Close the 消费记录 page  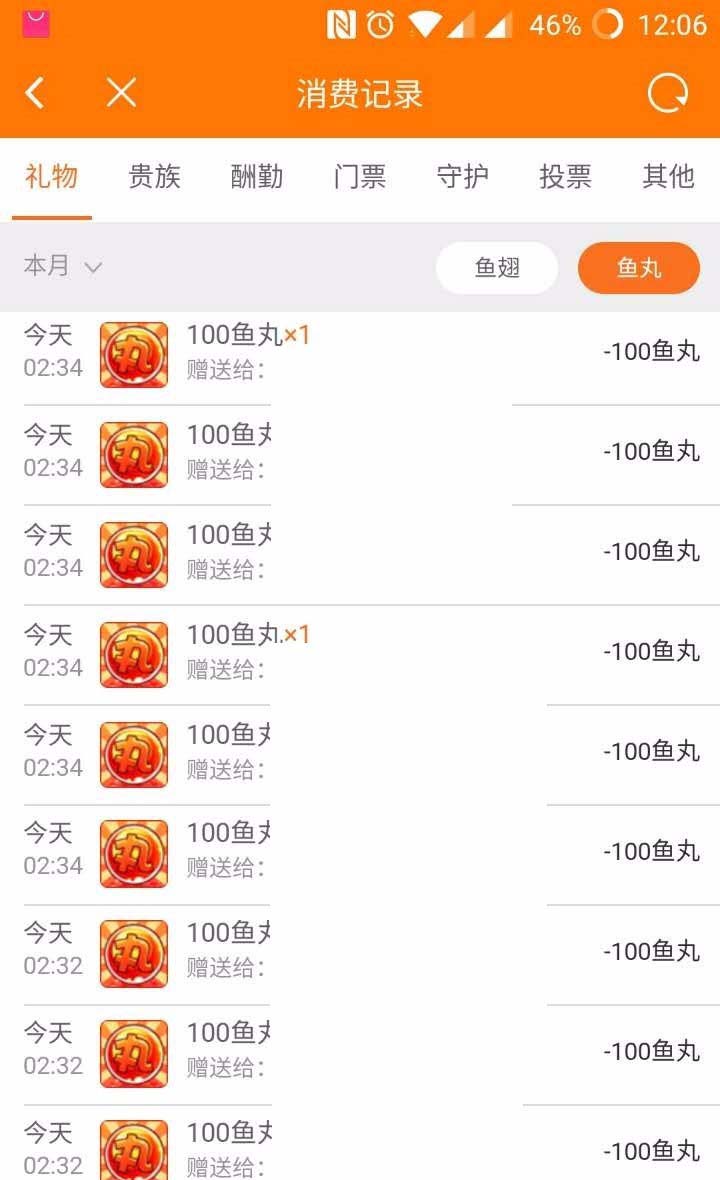(x=121, y=94)
